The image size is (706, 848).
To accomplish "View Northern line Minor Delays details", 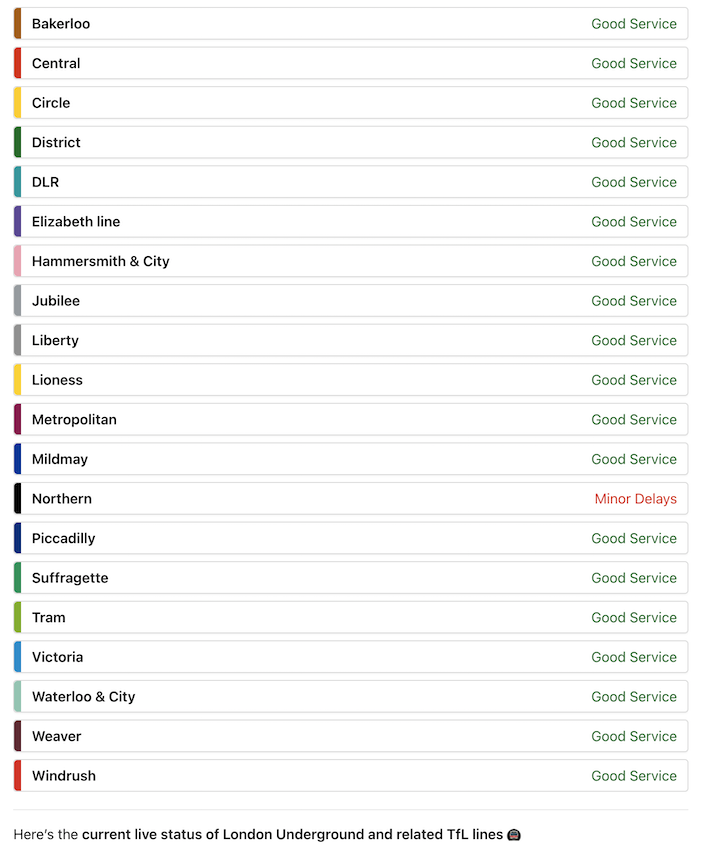I will click(x=350, y=499).
